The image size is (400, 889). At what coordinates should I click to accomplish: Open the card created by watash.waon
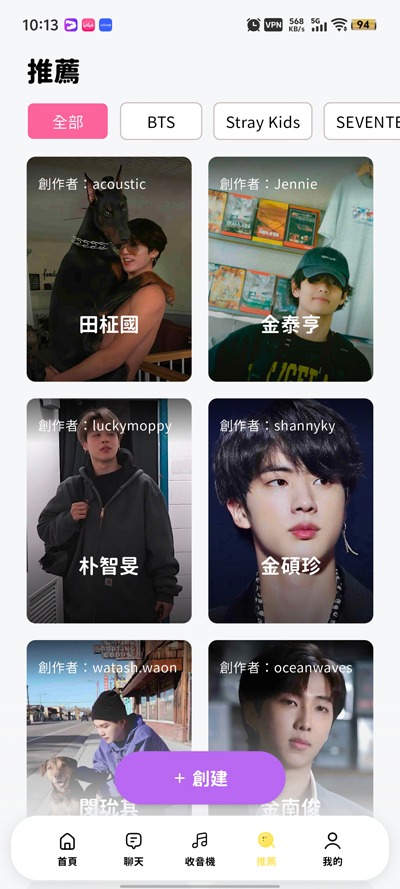coord(109,727)
